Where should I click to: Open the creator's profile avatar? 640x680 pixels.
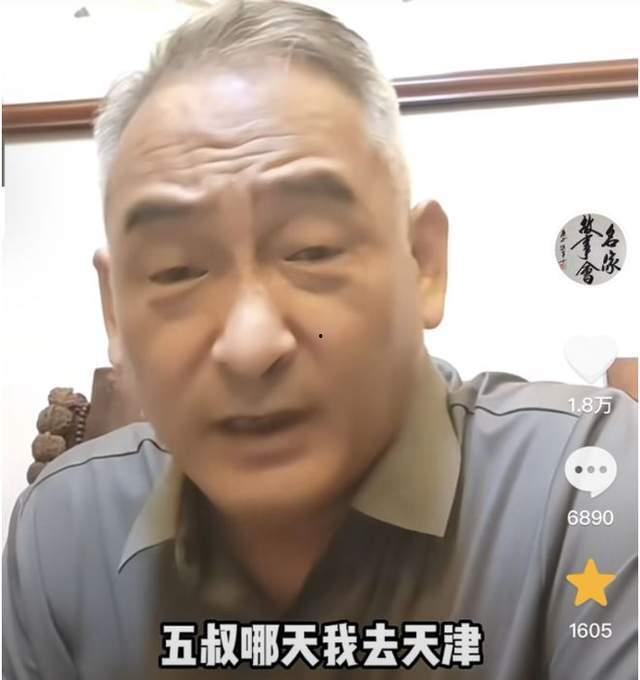click(x=590, y=249)
